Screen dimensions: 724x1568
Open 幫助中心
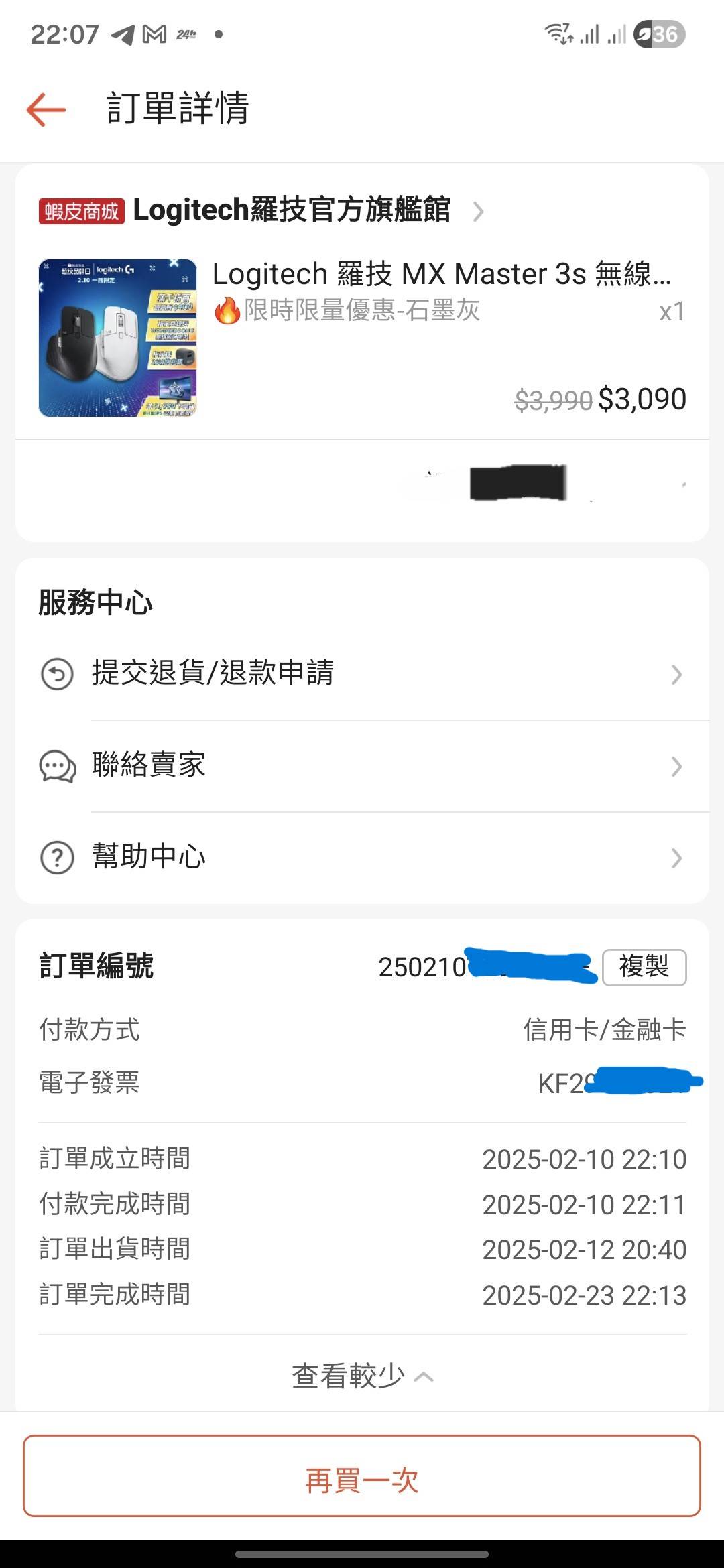(362, 857)
